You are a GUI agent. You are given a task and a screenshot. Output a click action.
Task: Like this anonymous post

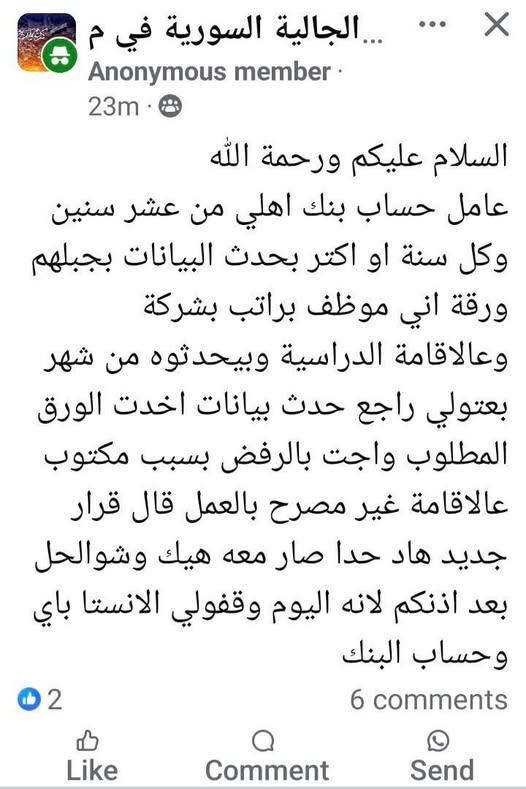pos(92,755)
